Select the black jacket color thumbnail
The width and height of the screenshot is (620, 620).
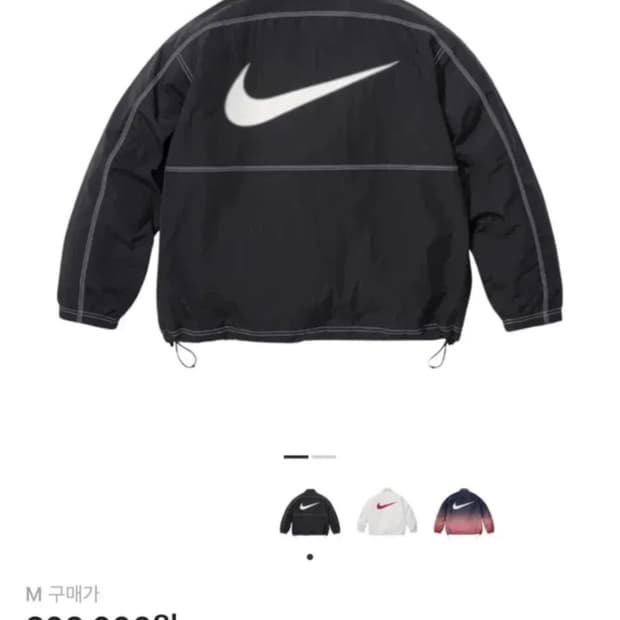point(309,512)
